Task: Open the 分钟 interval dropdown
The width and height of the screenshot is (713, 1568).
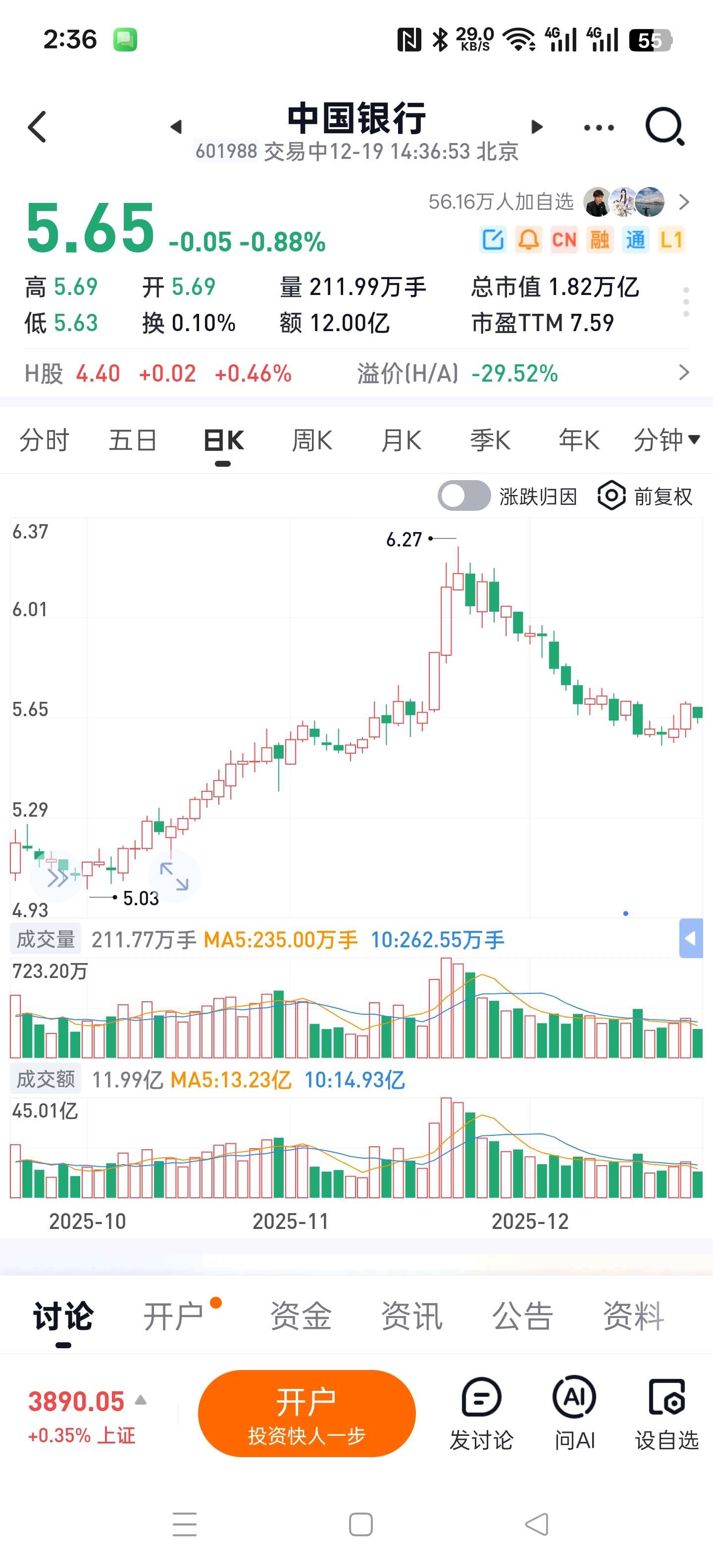Action: point(666,440)
